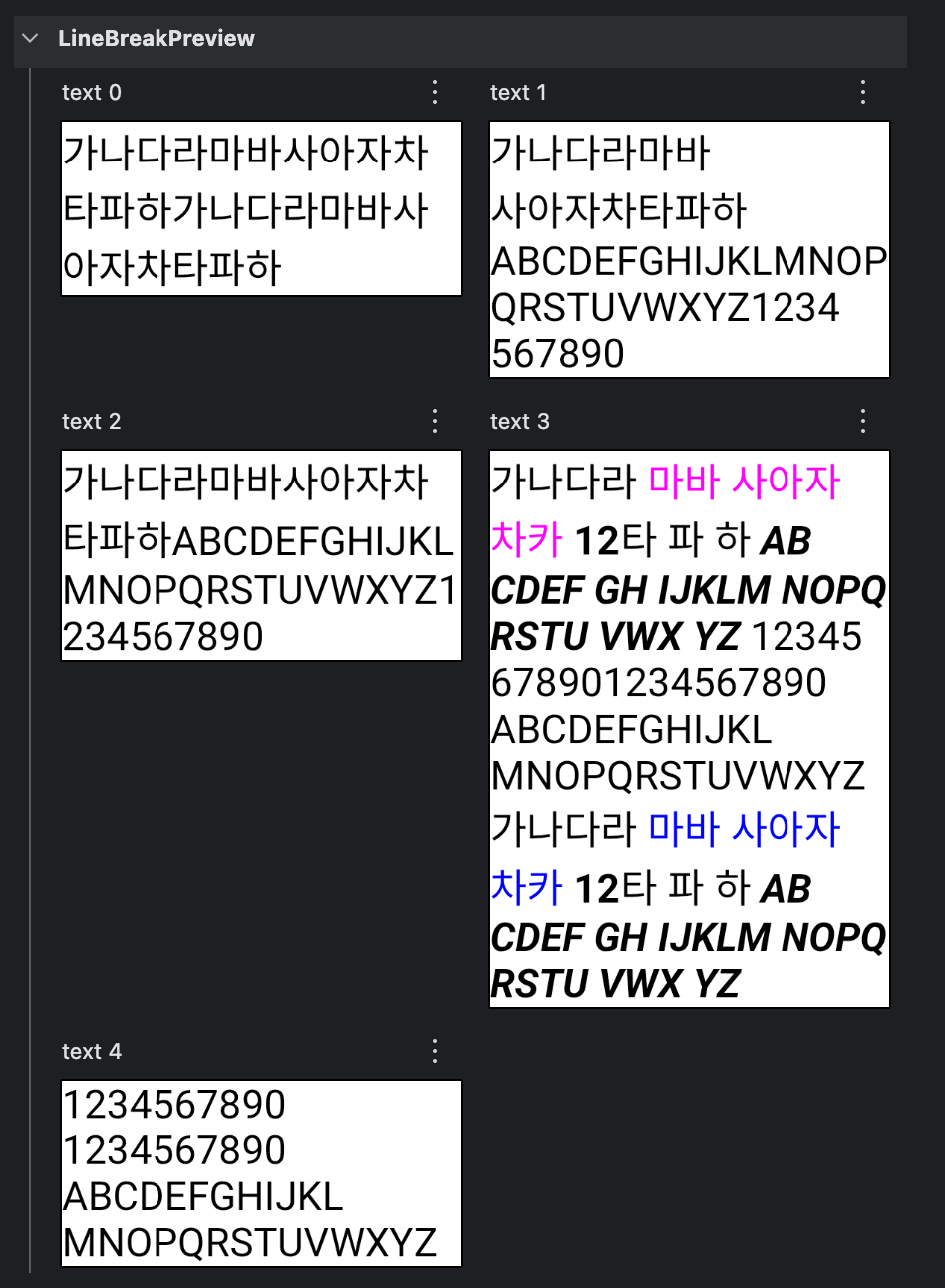This screenshot has width=945, height=1288.
Task: Open the overflow menu for text 2
Action: [435, 421]
